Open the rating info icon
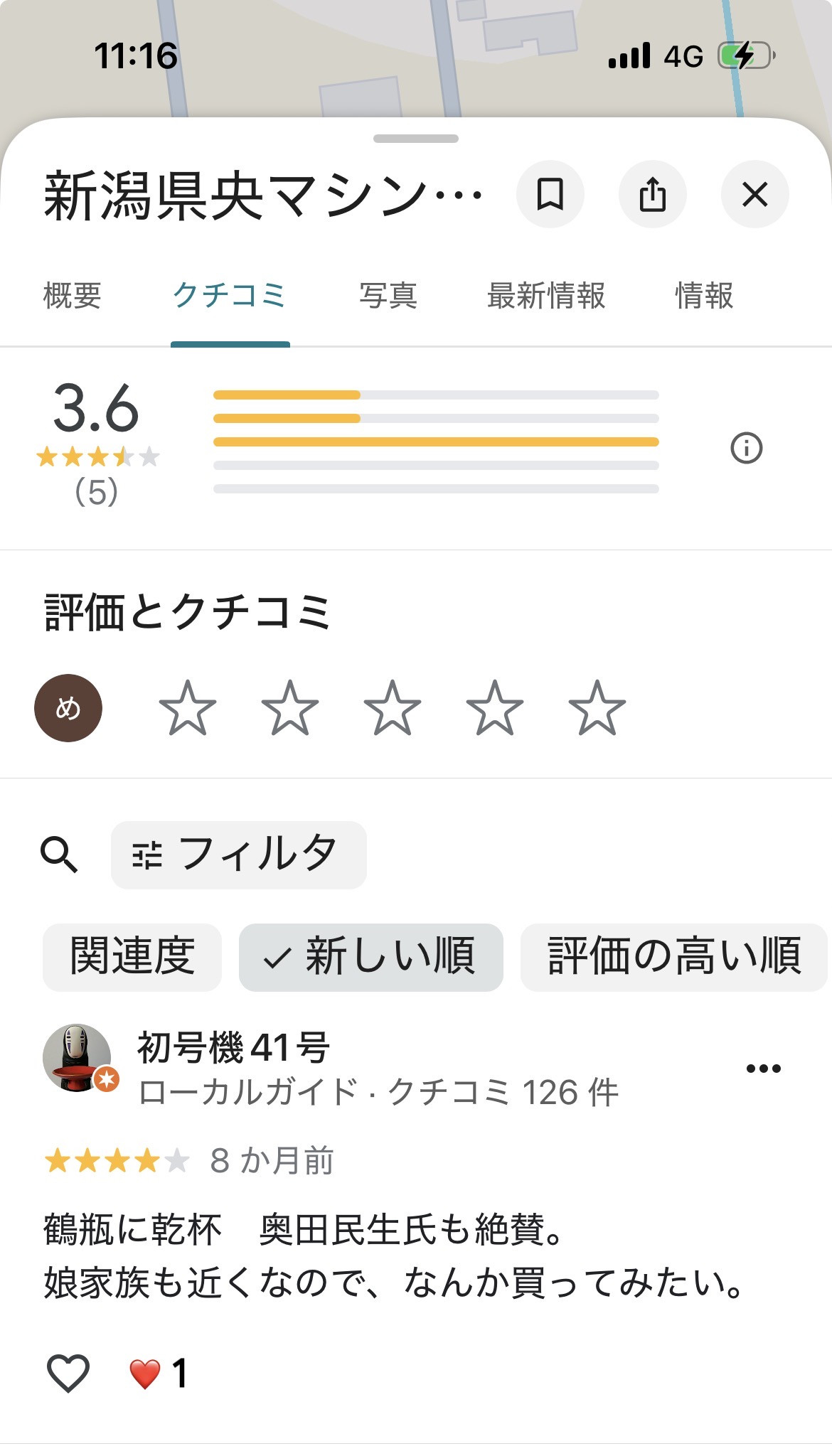The image size is (832, 1456). click(x=746, y=448)
